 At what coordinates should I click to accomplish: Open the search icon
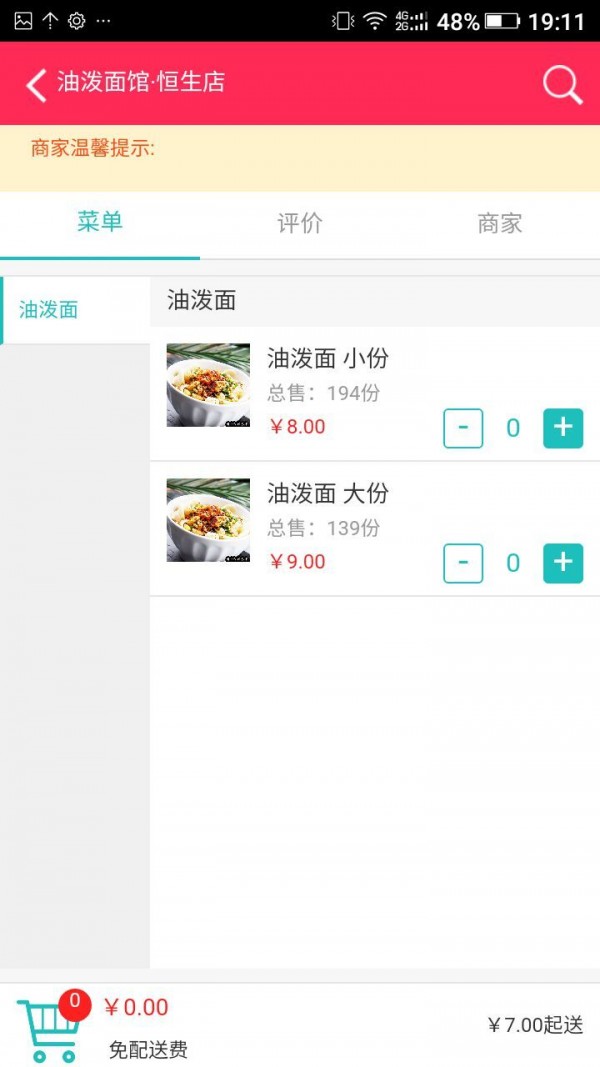point(562,85)
